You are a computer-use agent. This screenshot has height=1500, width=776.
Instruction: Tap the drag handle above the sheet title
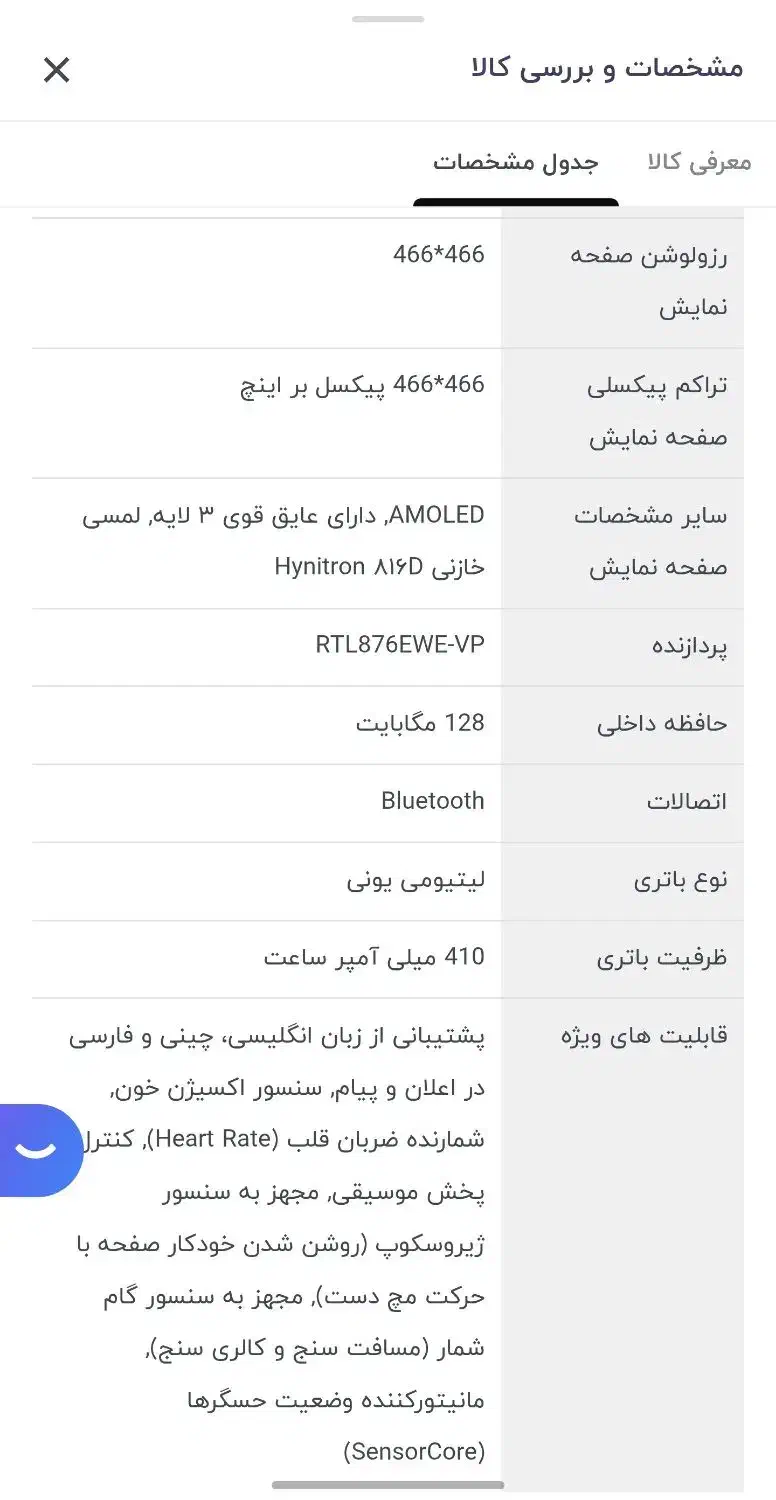[x=388, y=16]
